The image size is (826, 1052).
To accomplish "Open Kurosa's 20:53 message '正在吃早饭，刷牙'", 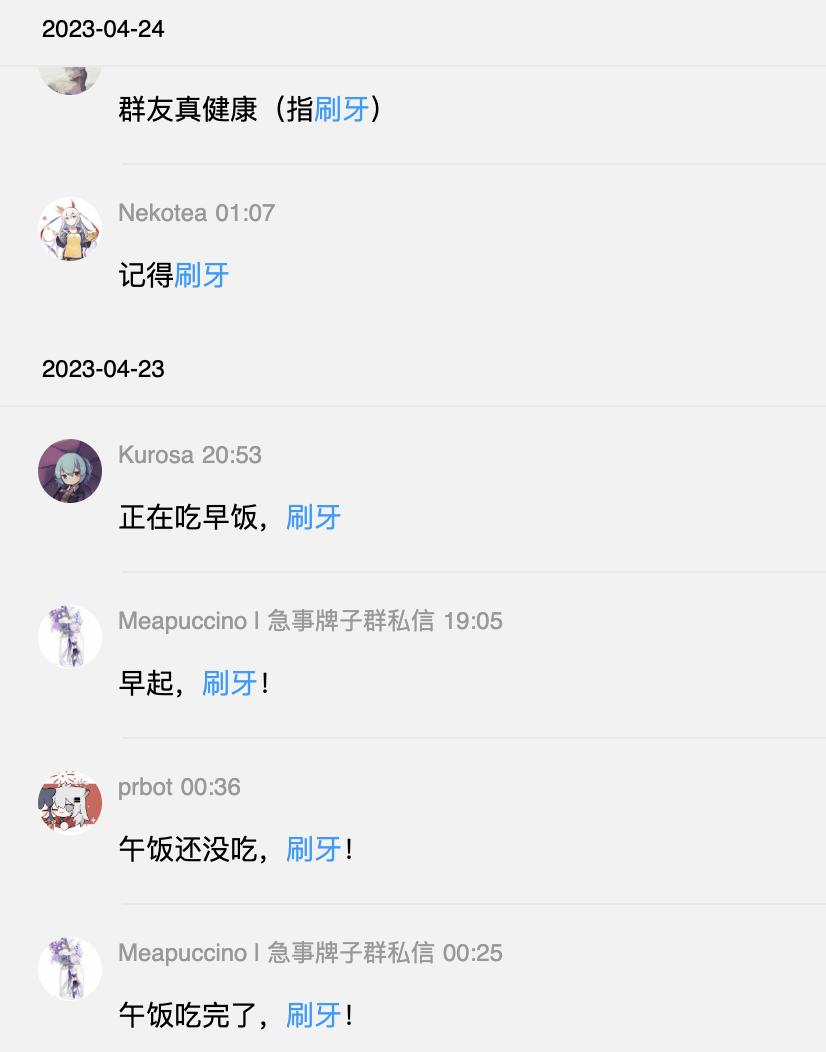I will coord(230,517).
